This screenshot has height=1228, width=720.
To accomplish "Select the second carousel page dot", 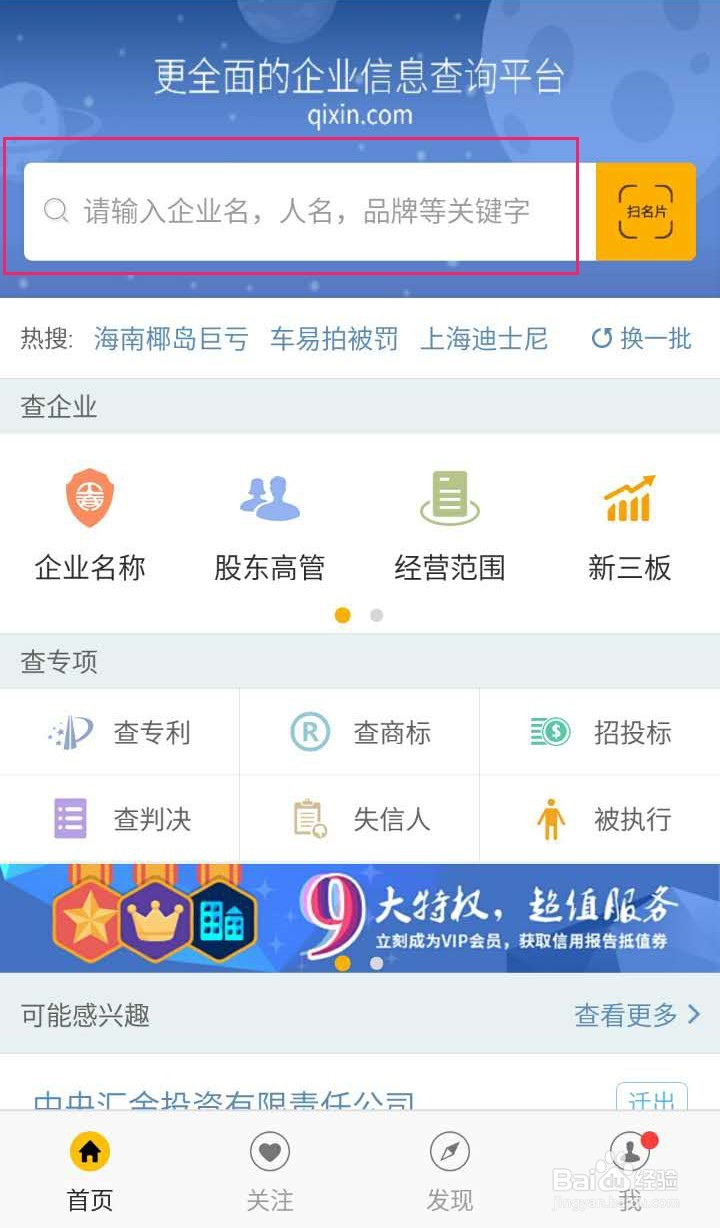I will (376, 616).
